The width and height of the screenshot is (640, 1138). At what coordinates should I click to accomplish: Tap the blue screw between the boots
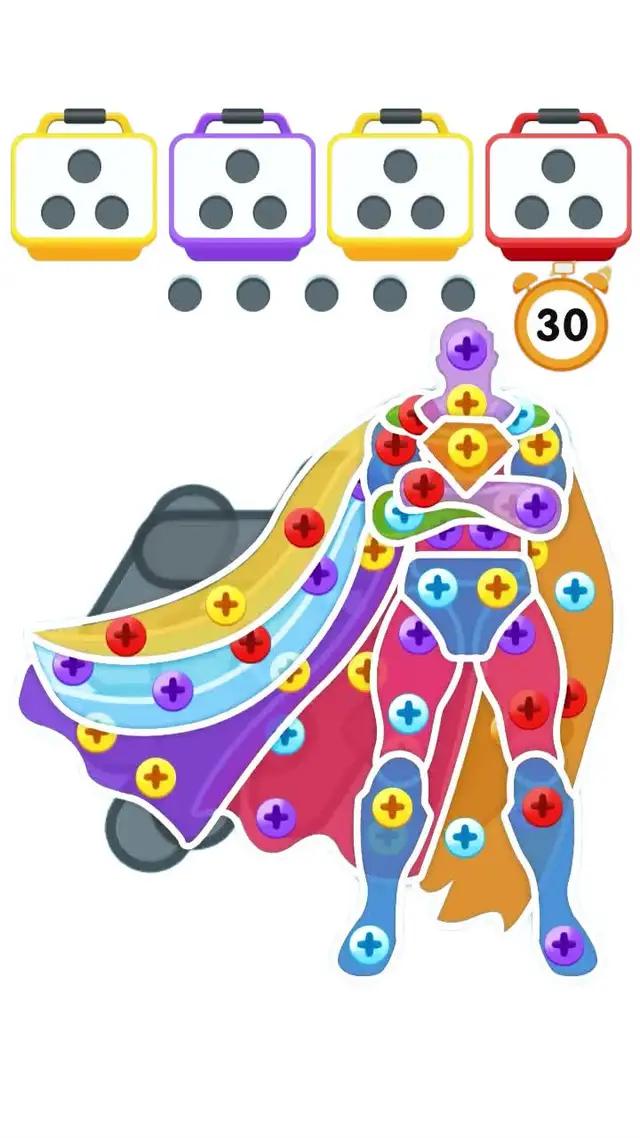coord(465,837)
